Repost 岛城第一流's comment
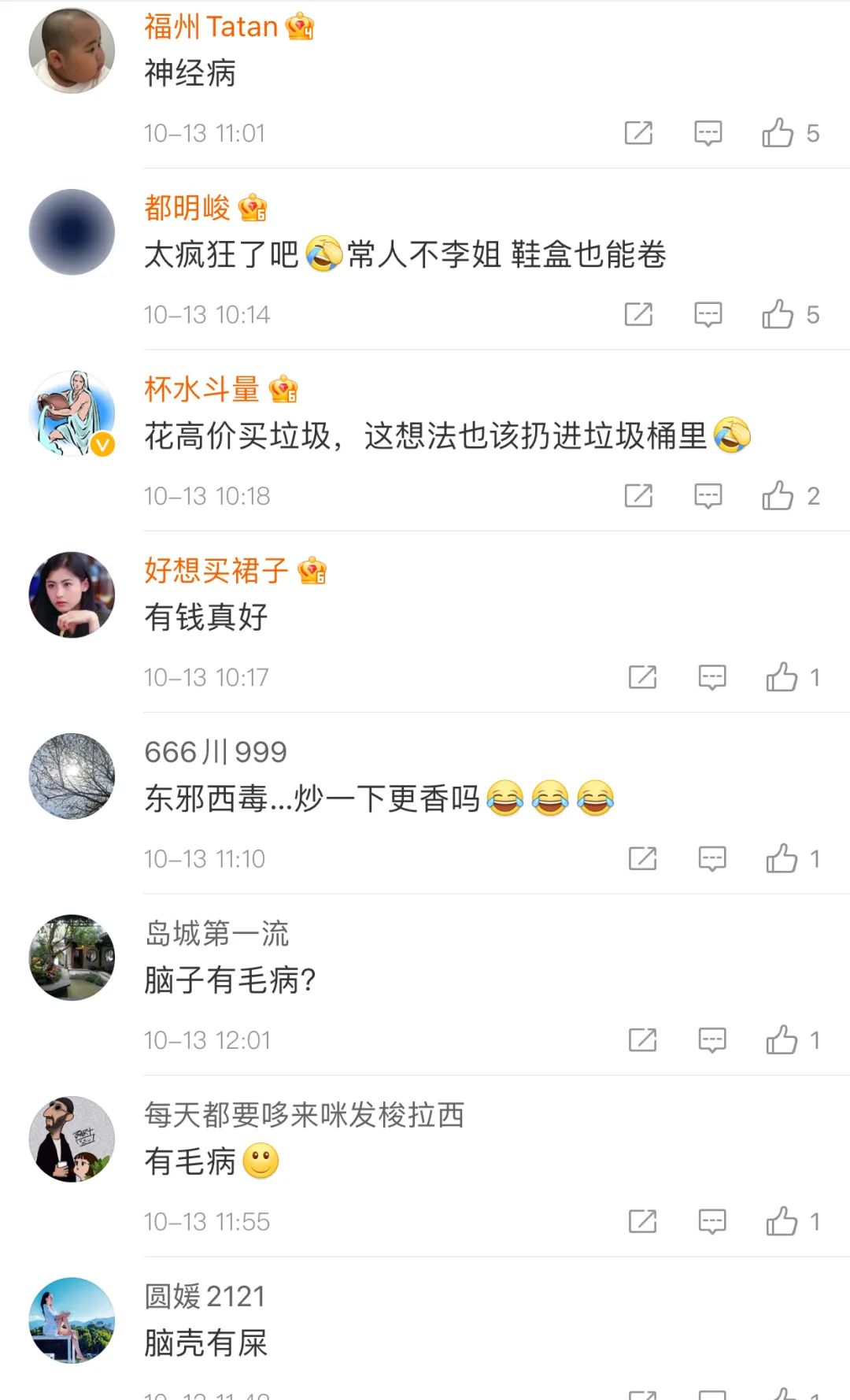Viewport: 850px width, 1400px height. [x=642, y=1040]
